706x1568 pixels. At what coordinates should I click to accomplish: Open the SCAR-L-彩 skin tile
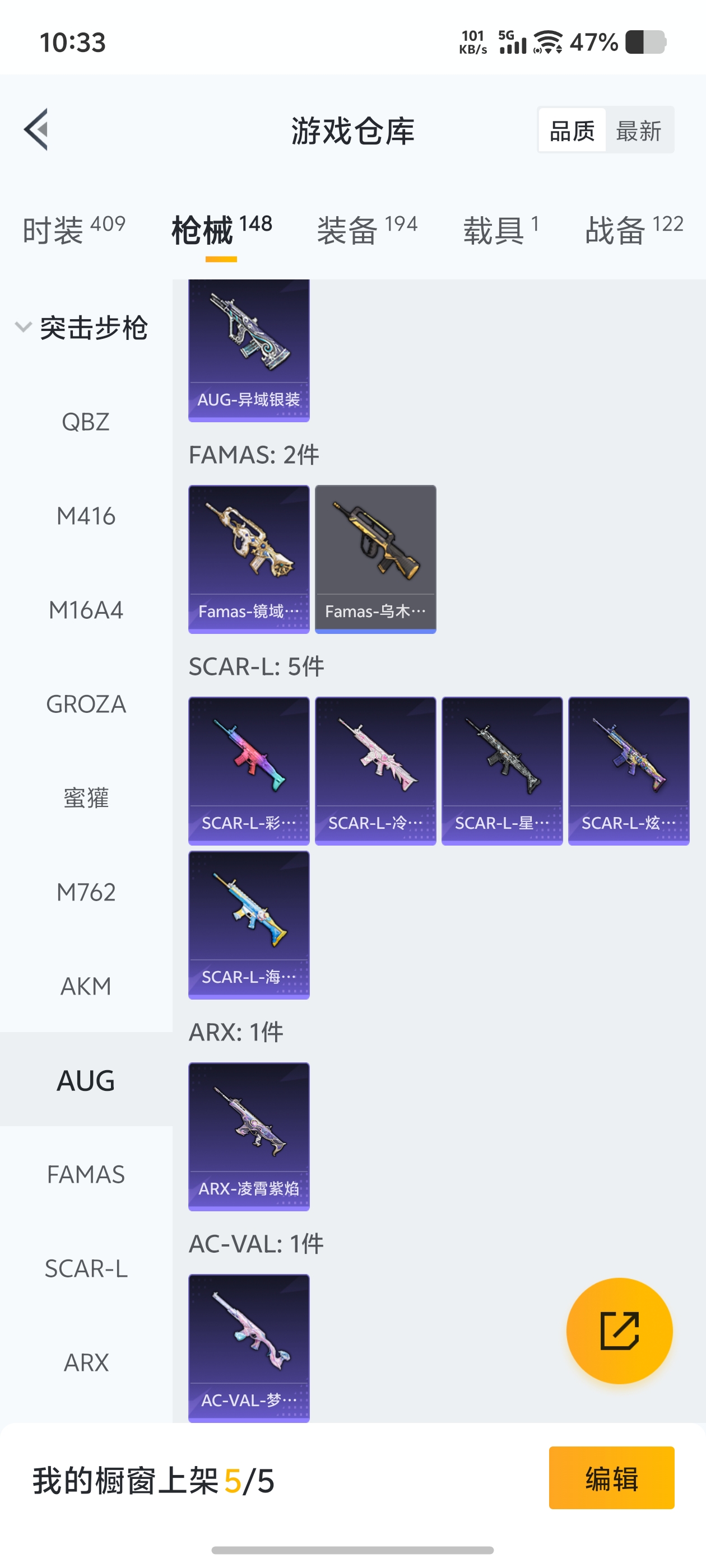pos(249,771)
